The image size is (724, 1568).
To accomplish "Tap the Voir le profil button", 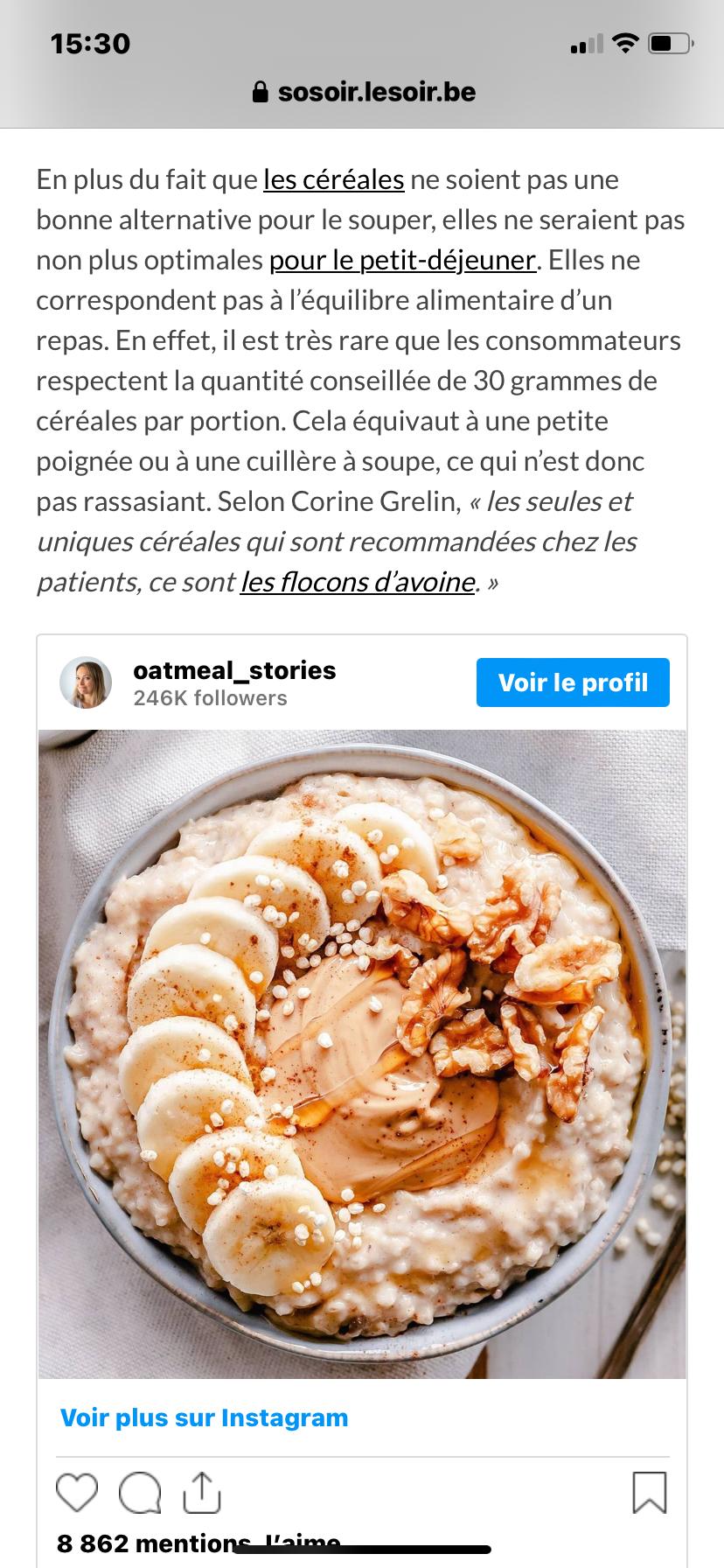I will 573,682.
